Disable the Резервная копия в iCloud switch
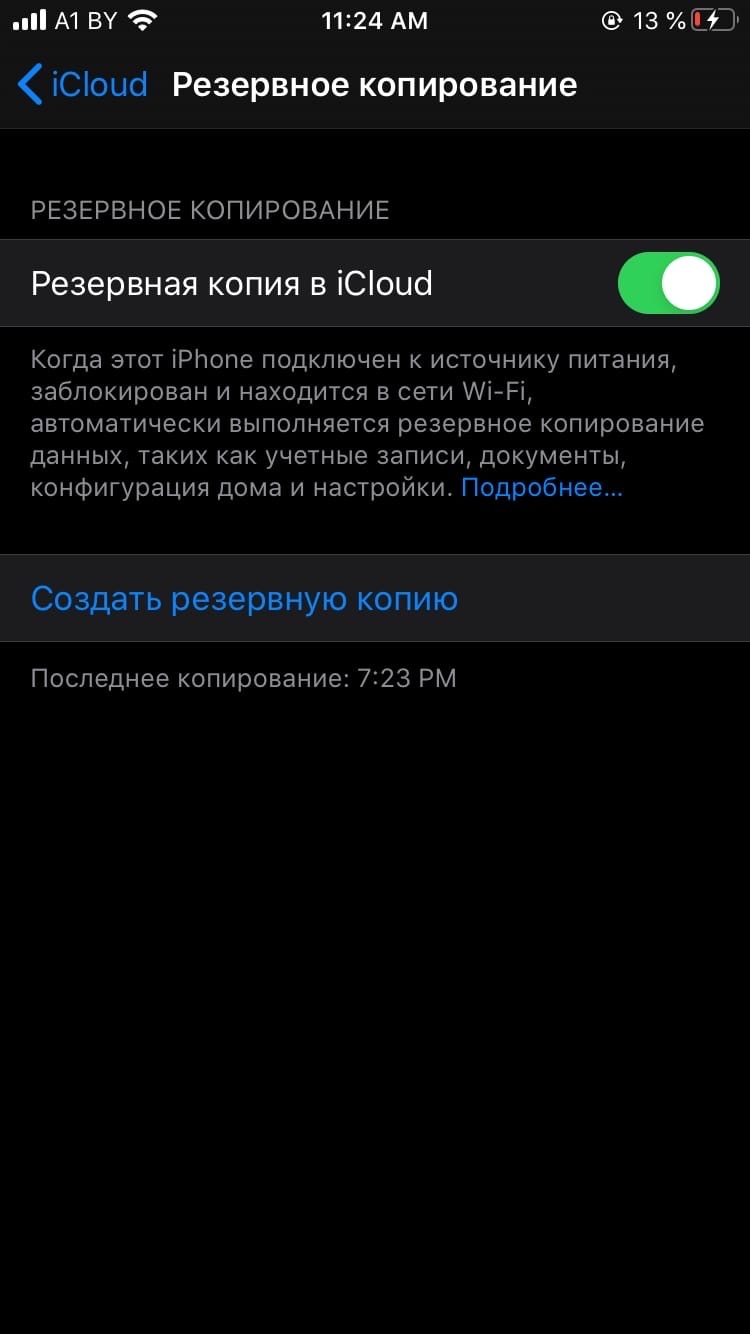 pyautogui.click(x=668, y=283)
